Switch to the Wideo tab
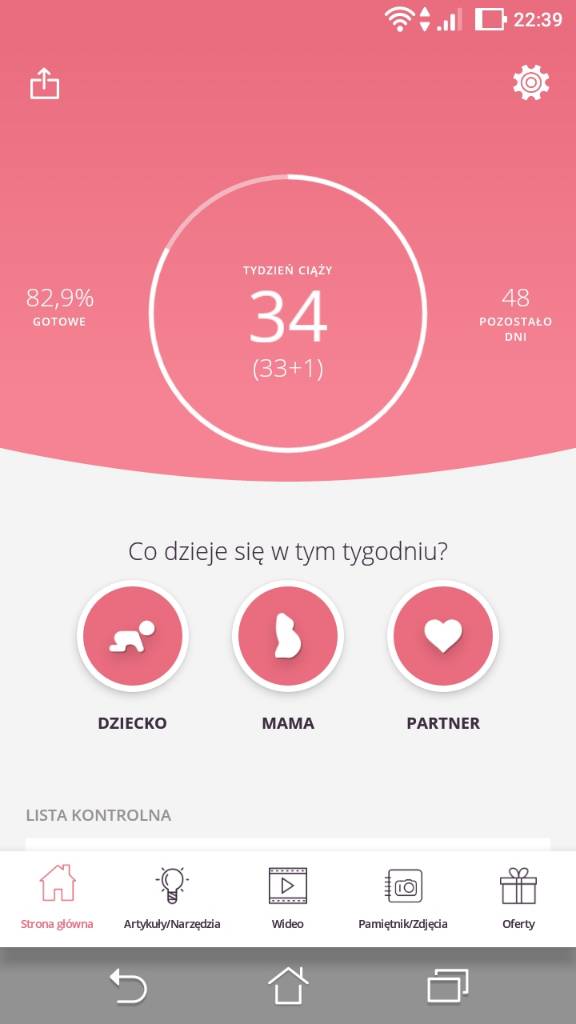This screenshot has width=576, height=1024. pyautogui.click(x=288, y=897)
